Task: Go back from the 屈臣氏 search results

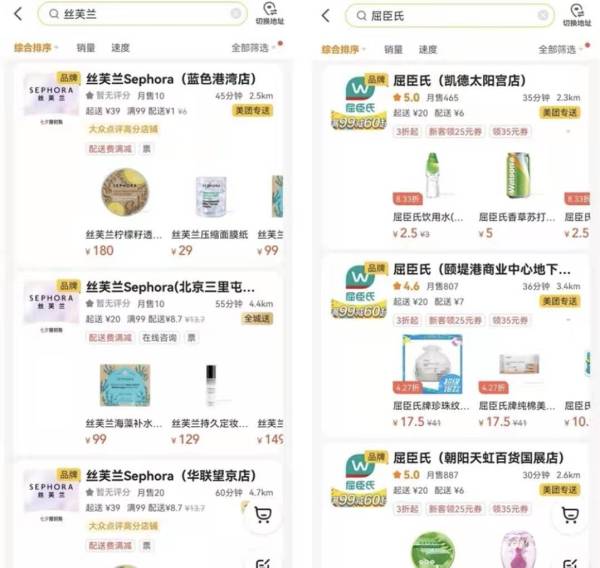Action: point(325,16)
